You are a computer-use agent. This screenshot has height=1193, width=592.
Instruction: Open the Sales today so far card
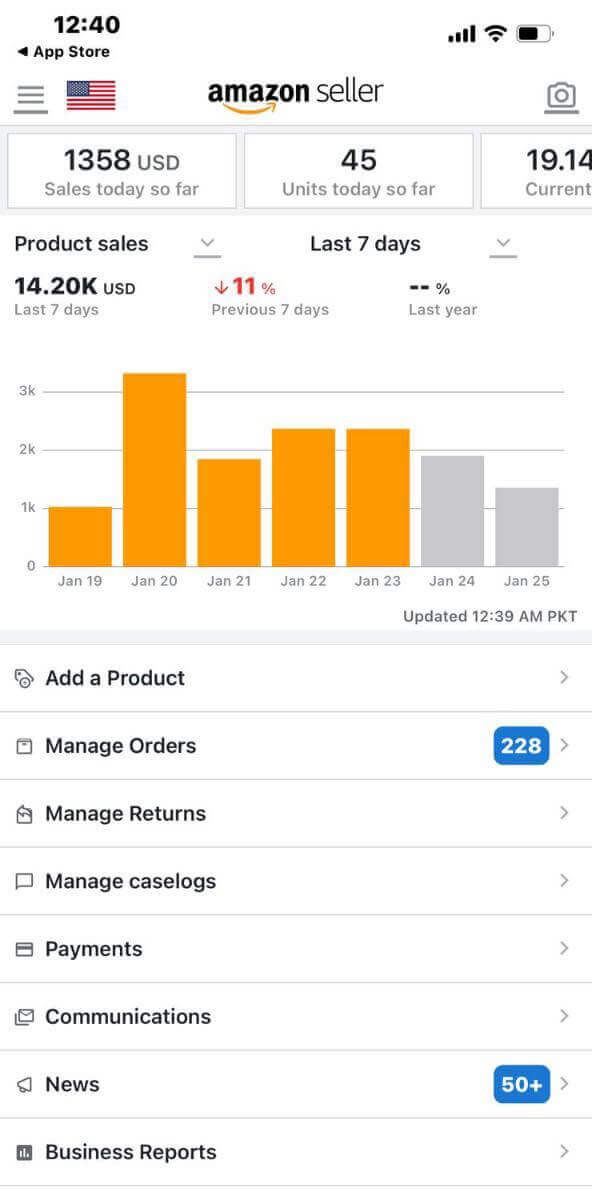[x=122, y=171]
